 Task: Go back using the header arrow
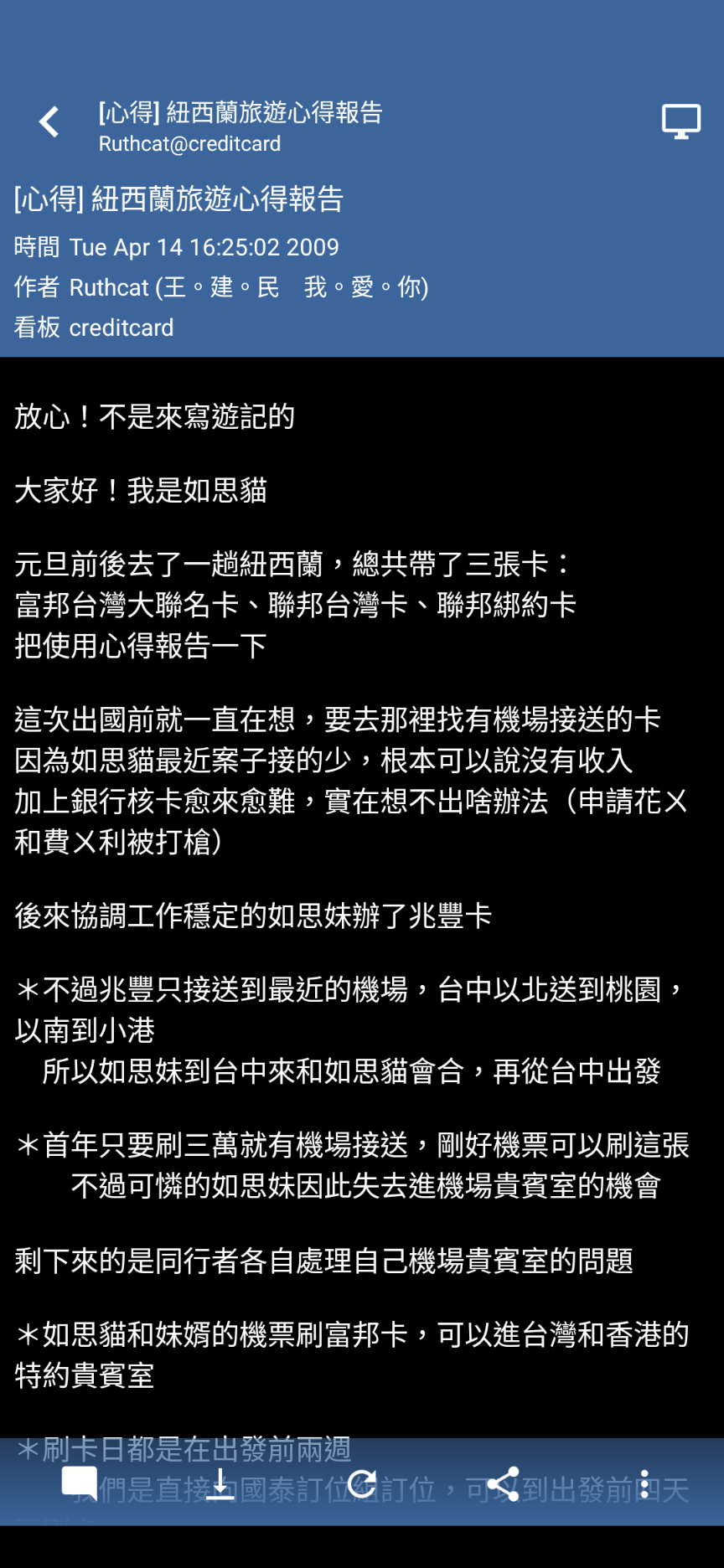tap(49, 122)
